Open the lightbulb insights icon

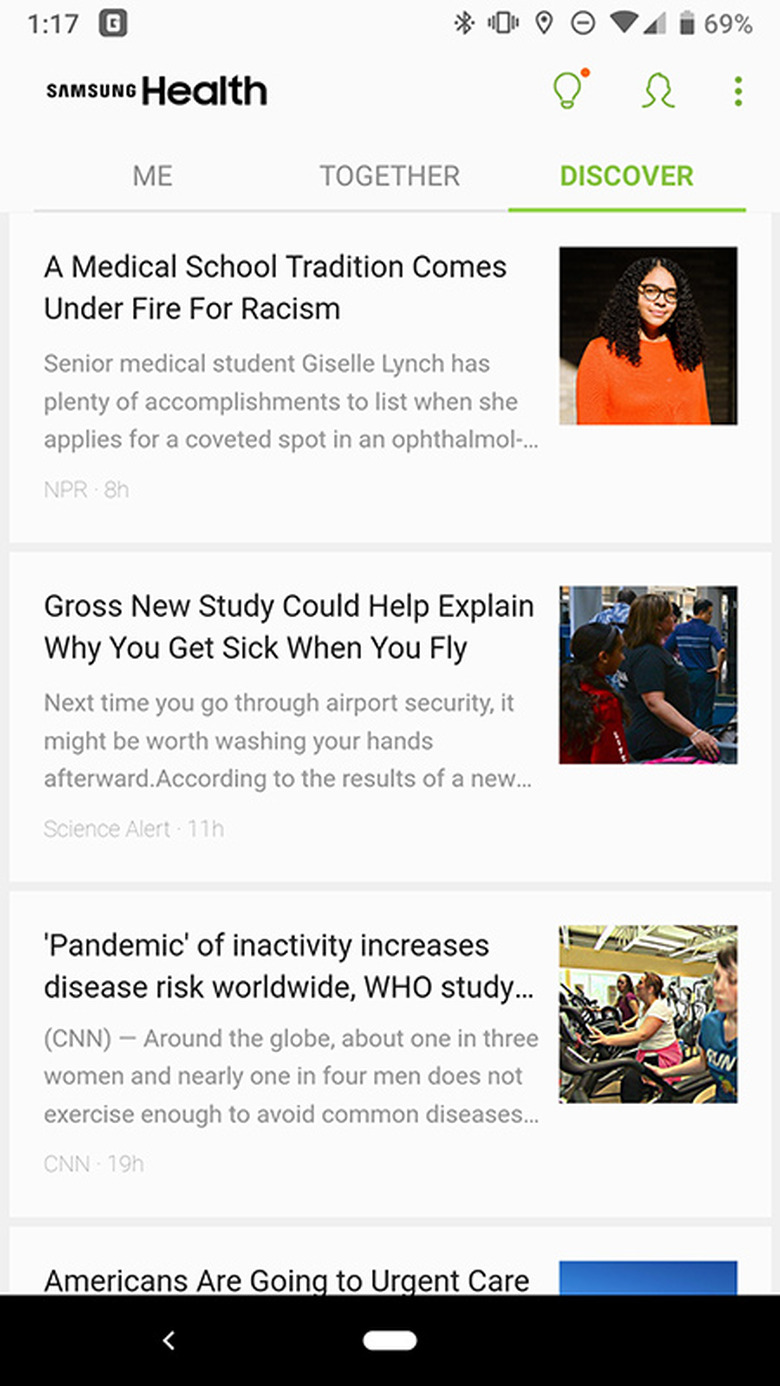pyautogui.click(x=568, y=91)
